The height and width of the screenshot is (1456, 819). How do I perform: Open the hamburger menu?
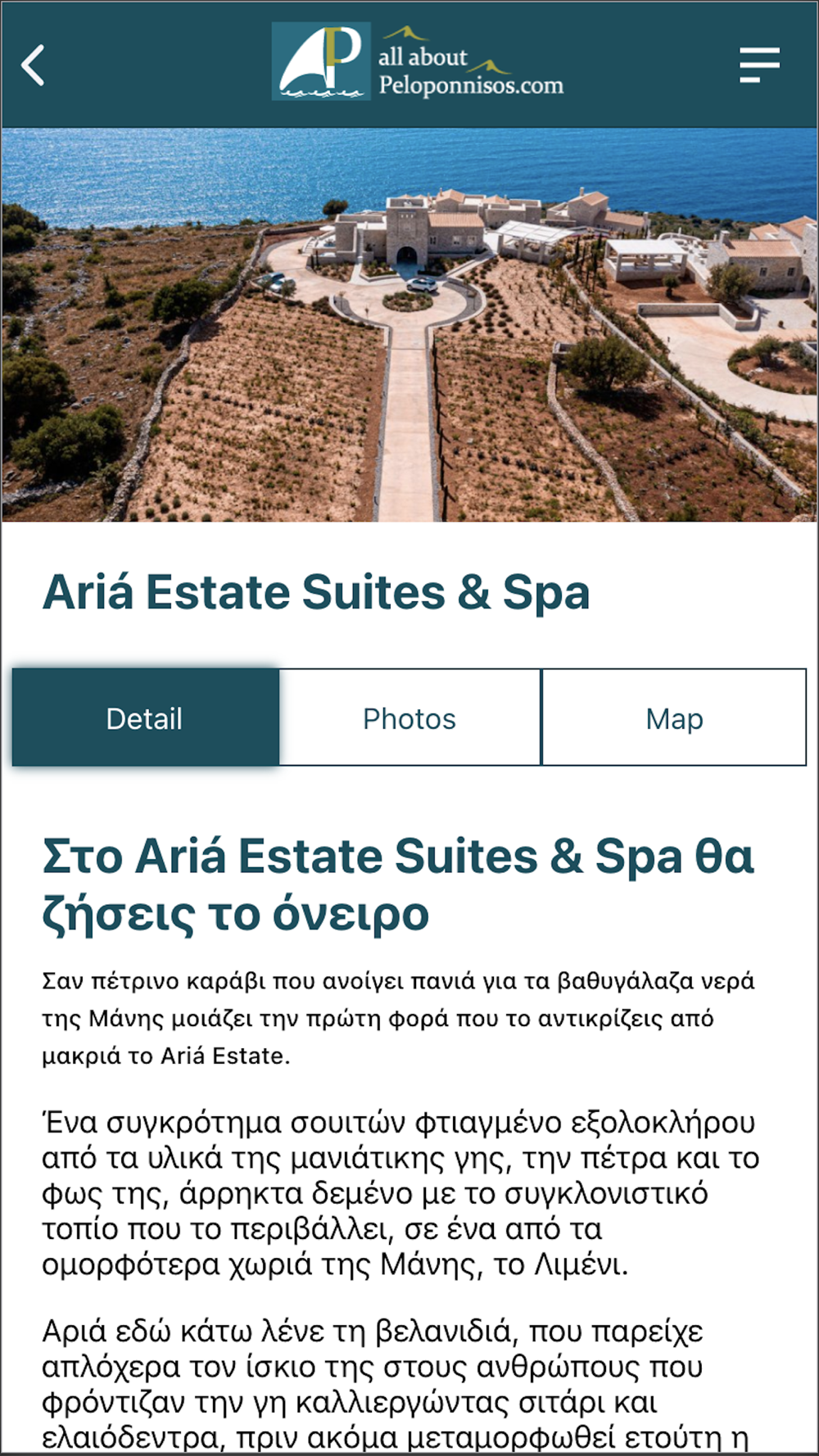point(759,65)
